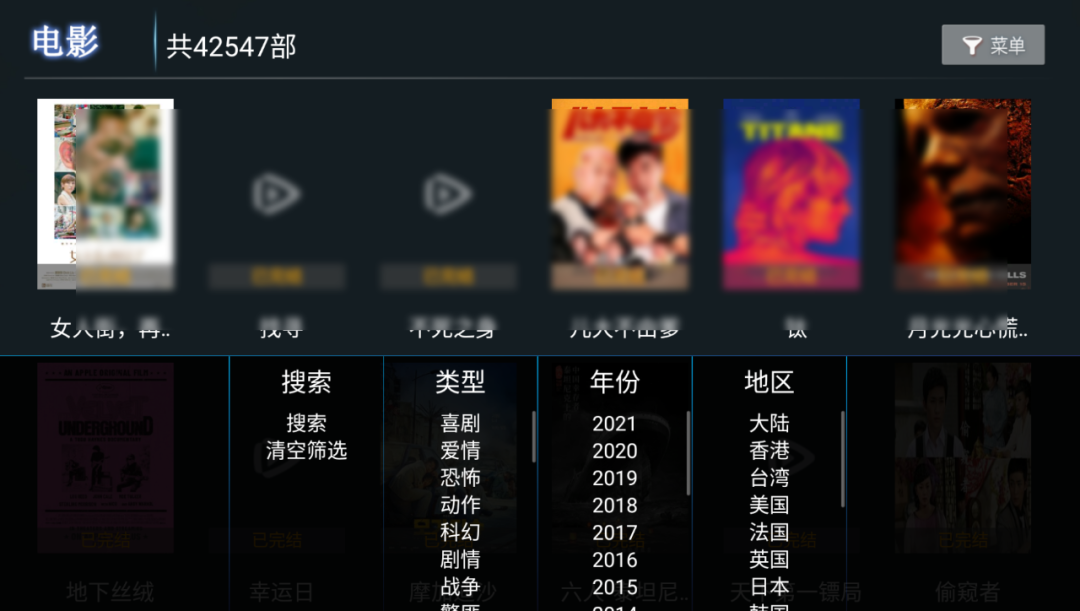Viewport: 1080px width, 611px height.
Task: Open the movie 女人街，再..
Action: pyautogui.click(x=106, y=195)
